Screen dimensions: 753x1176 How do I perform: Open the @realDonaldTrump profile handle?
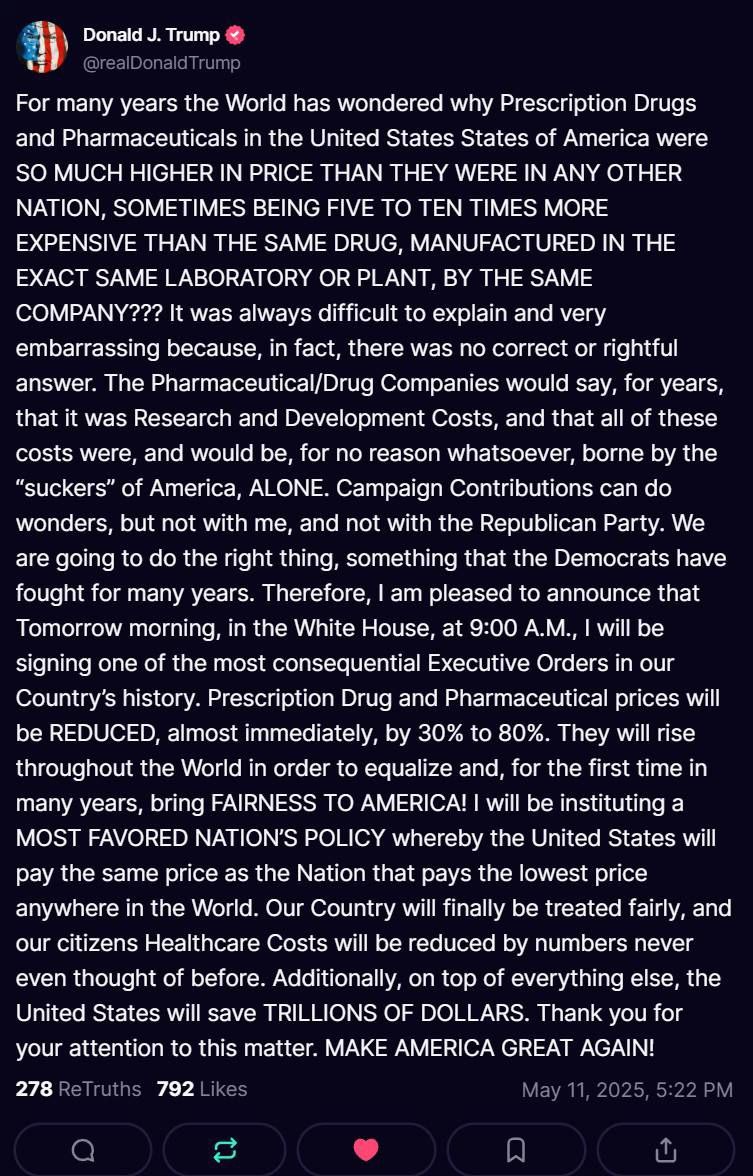pyautogui.click(x=161, y=63)
